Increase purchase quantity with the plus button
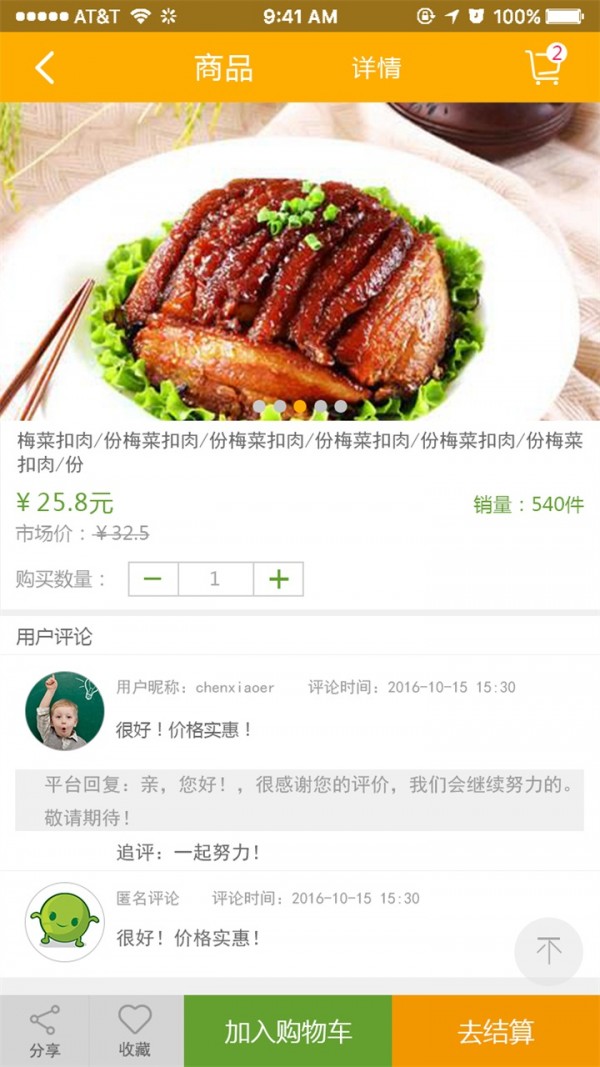Viewport: 600px width, 1067px height. (x=278, y=579)
